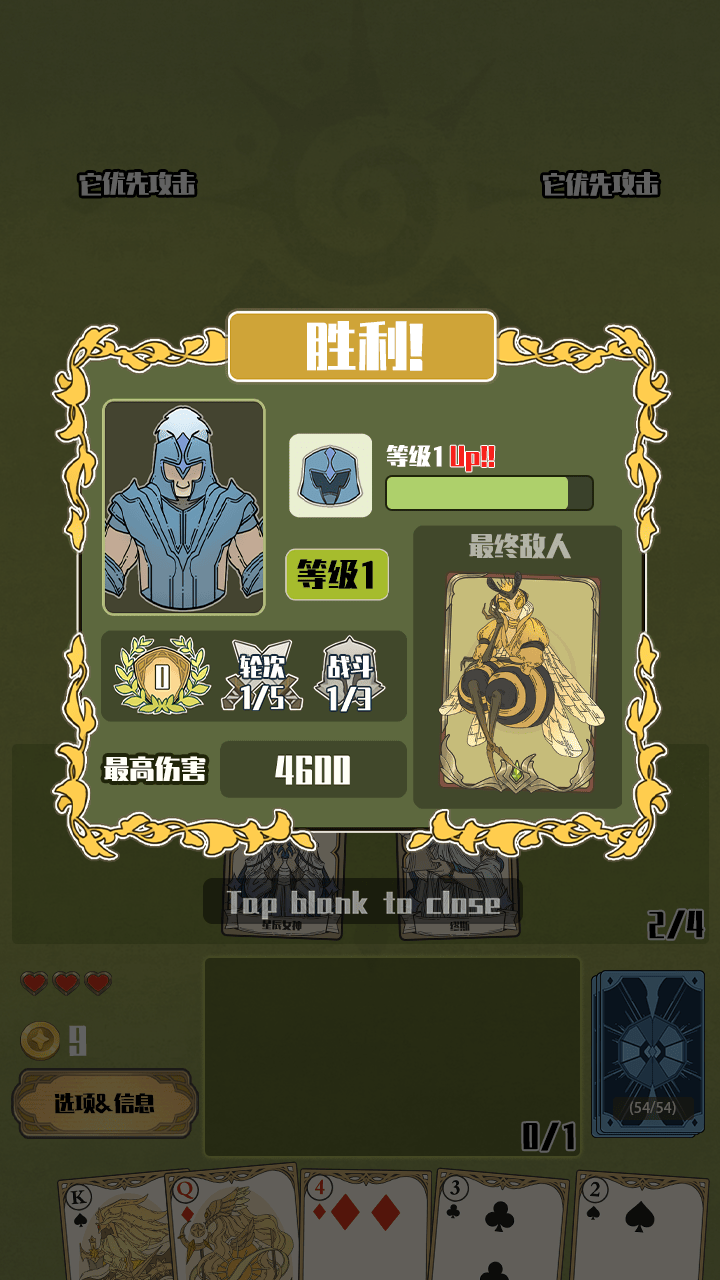Open the 选项&信息 options button
The height and width of the screenshot is (1280, 720).
[x=105, y=1103]
